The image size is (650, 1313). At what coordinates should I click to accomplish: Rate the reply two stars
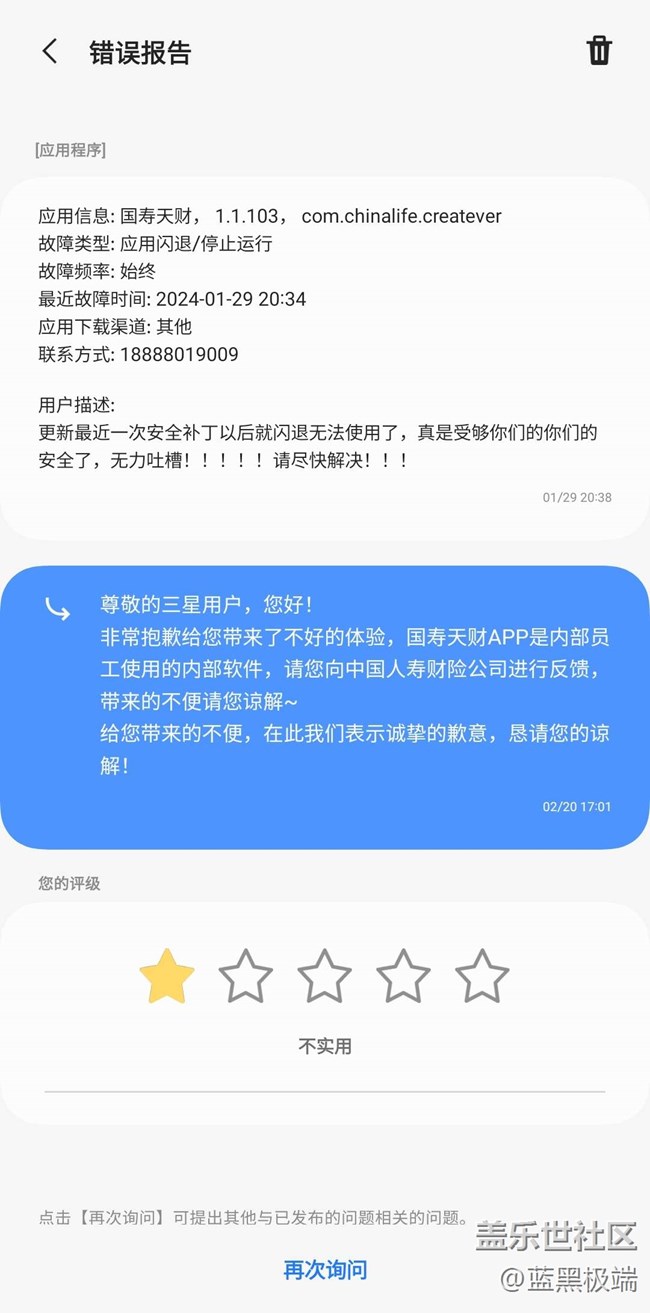pyautogui.click(x=245, y=976)
